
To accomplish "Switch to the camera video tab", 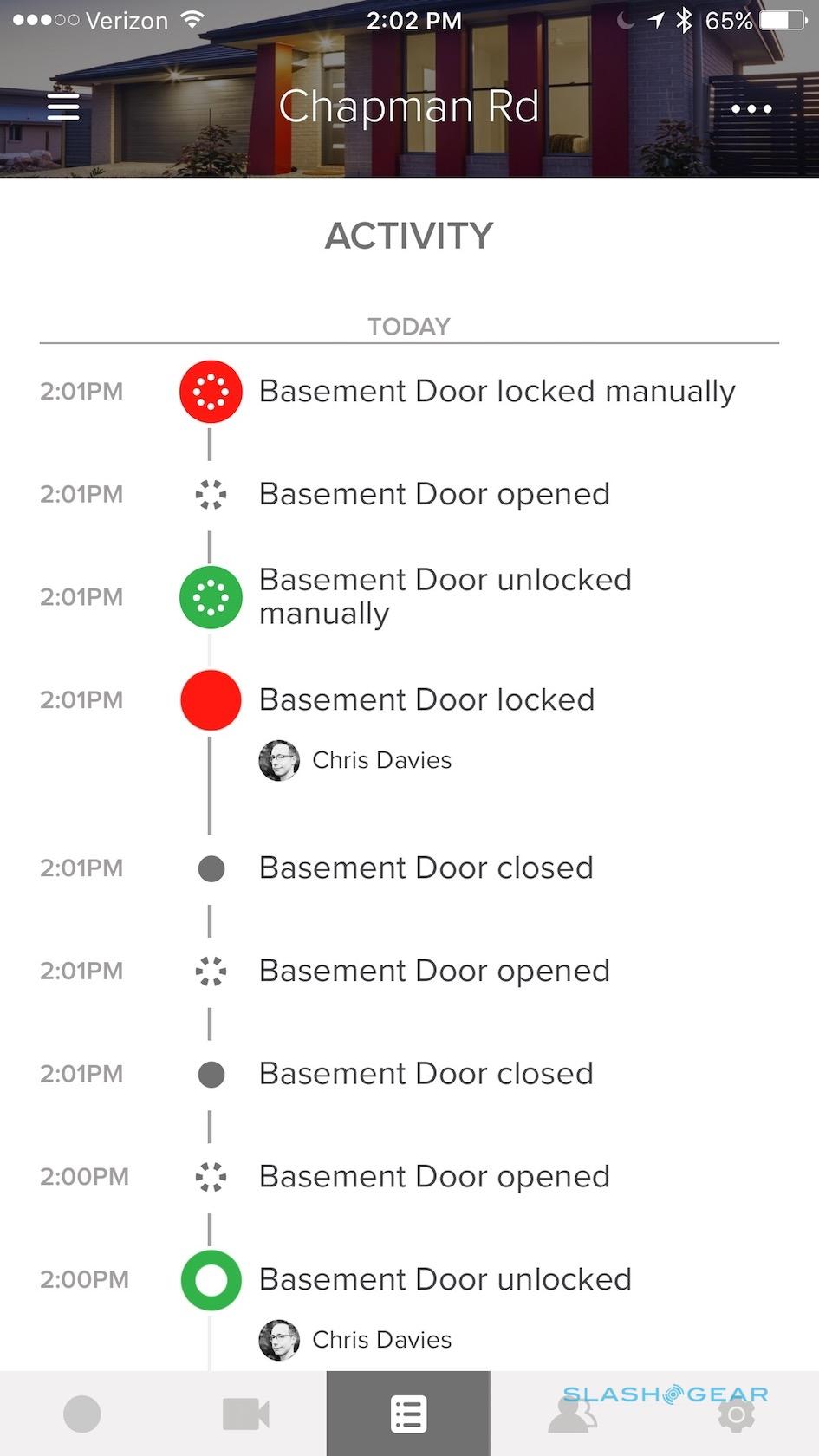I will click(x=245, y=1414).
